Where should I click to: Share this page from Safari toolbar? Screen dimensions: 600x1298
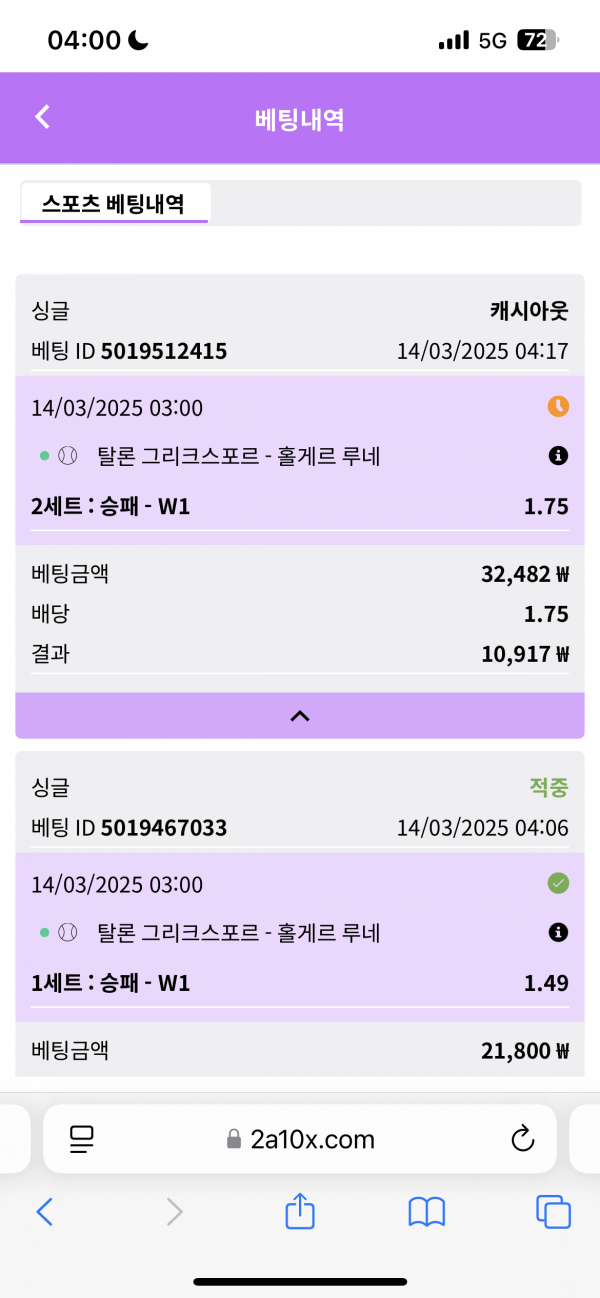(x=300, y=1212)
